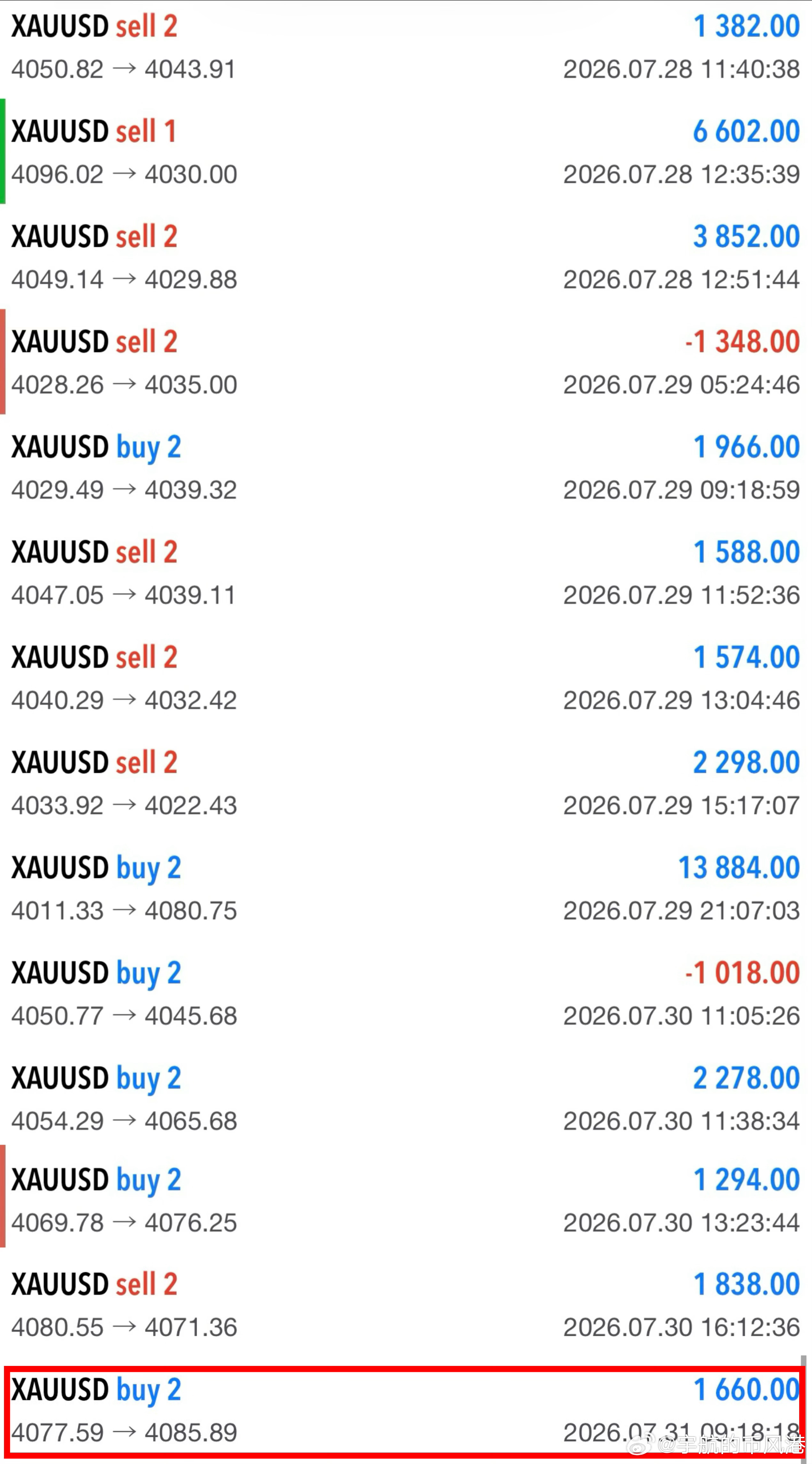Open the buy trade closed at 2026.07.30 13:23:44

click(406, 1197)
